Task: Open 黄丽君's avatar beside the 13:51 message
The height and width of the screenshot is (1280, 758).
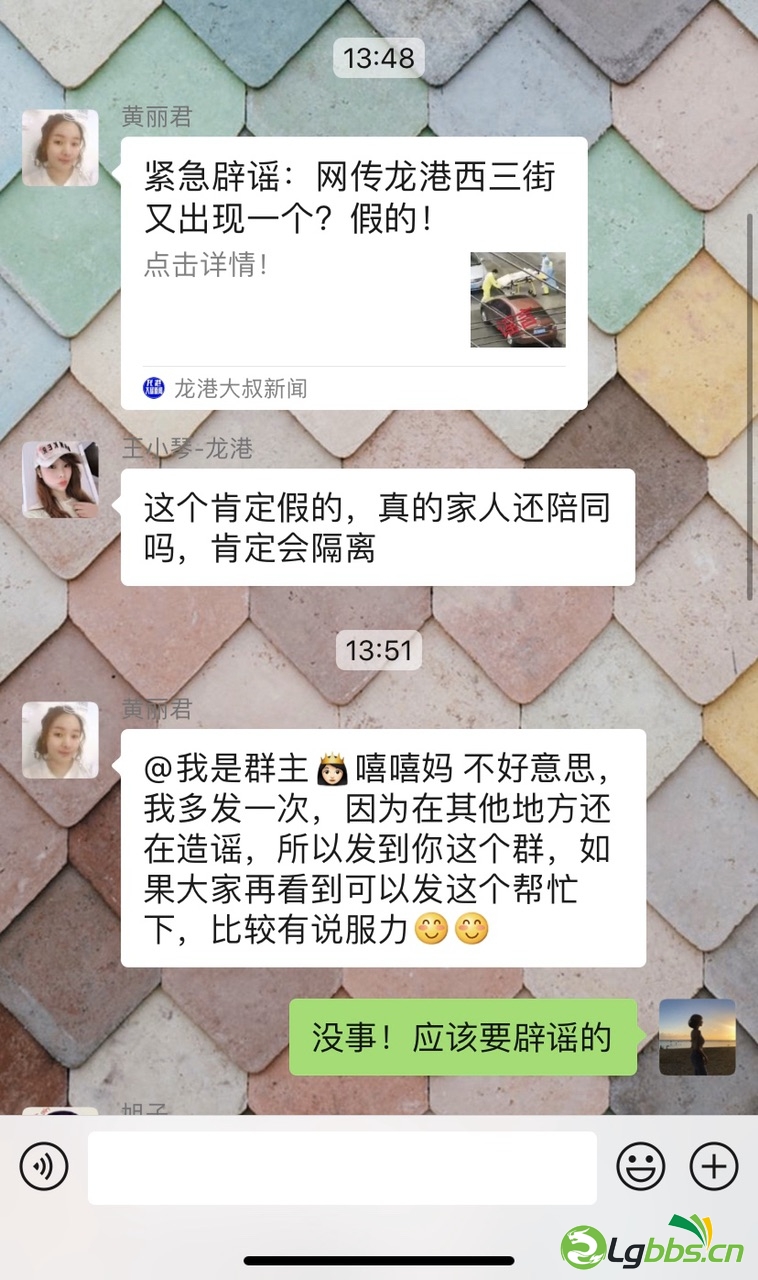Action: 60,740
